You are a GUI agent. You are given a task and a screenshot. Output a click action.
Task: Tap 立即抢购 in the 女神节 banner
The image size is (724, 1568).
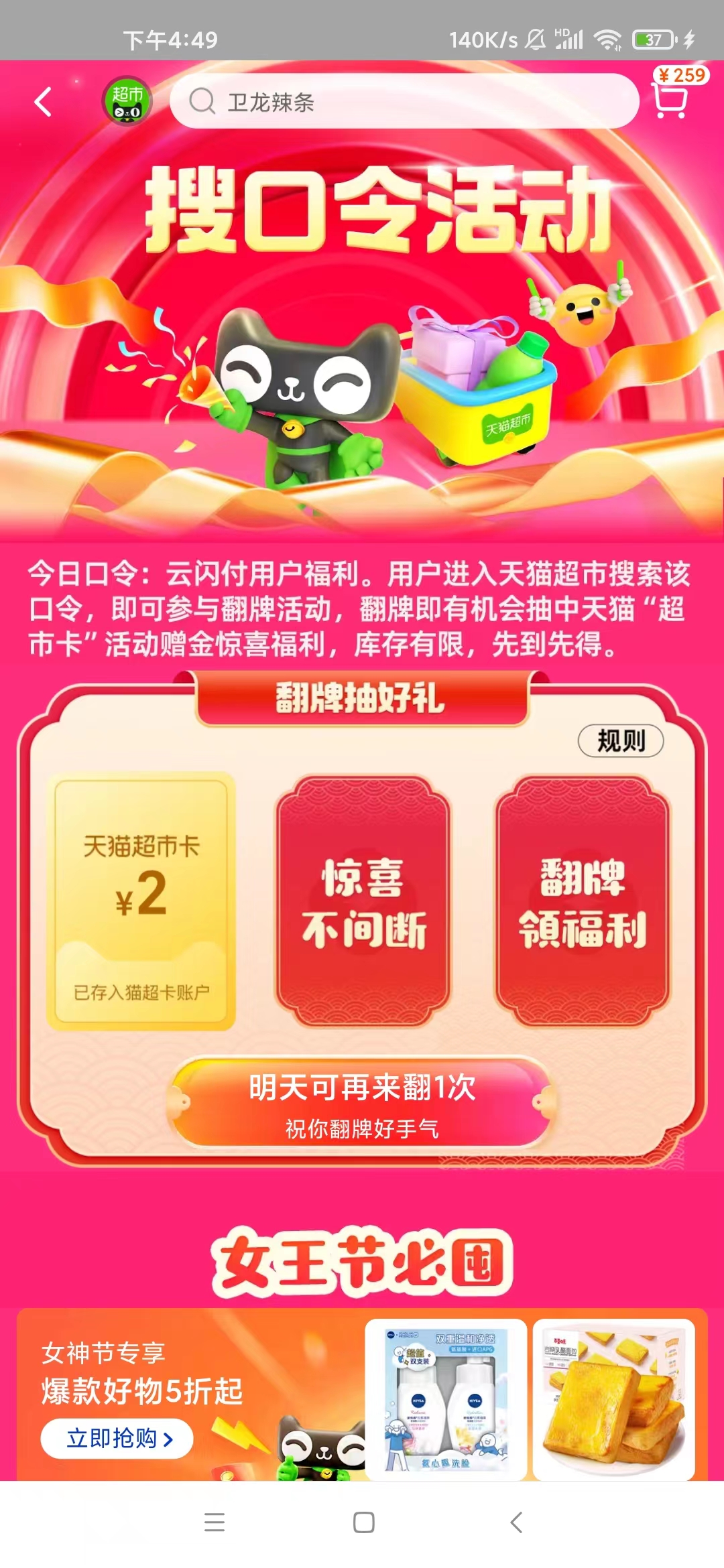tap(117, 1438)
